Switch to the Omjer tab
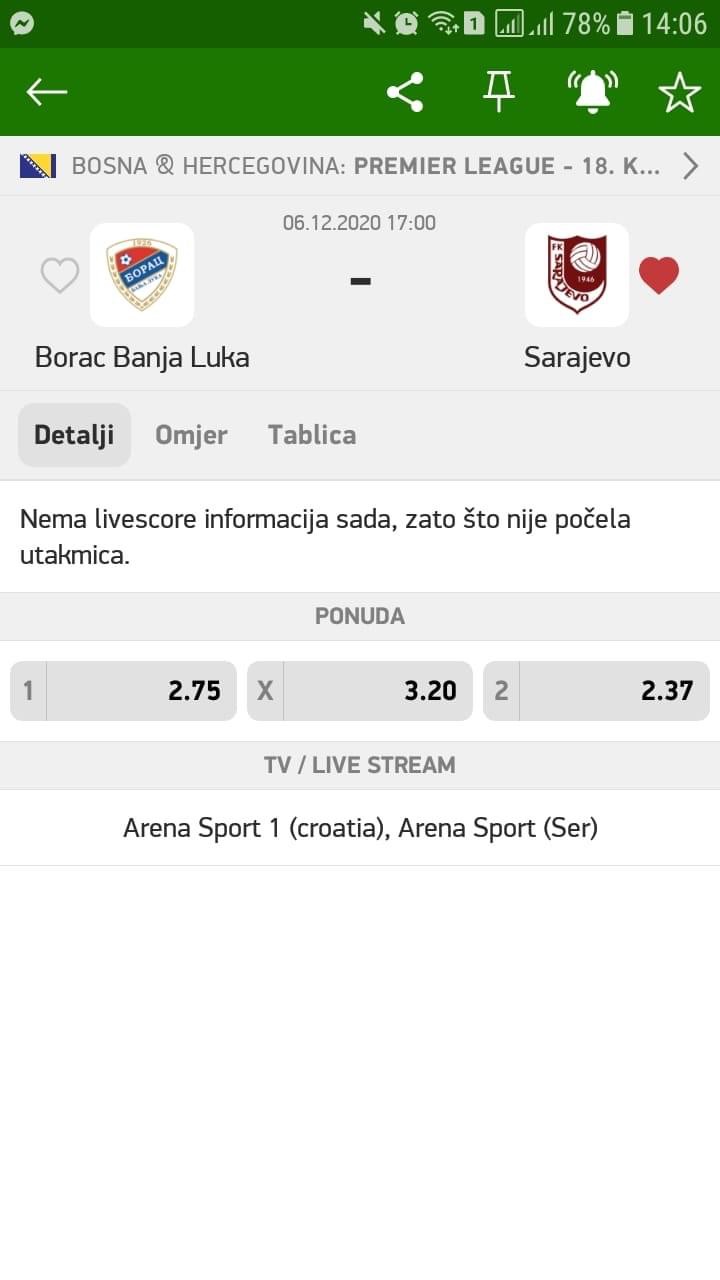The image size is (720, 1280). (191, 435)
